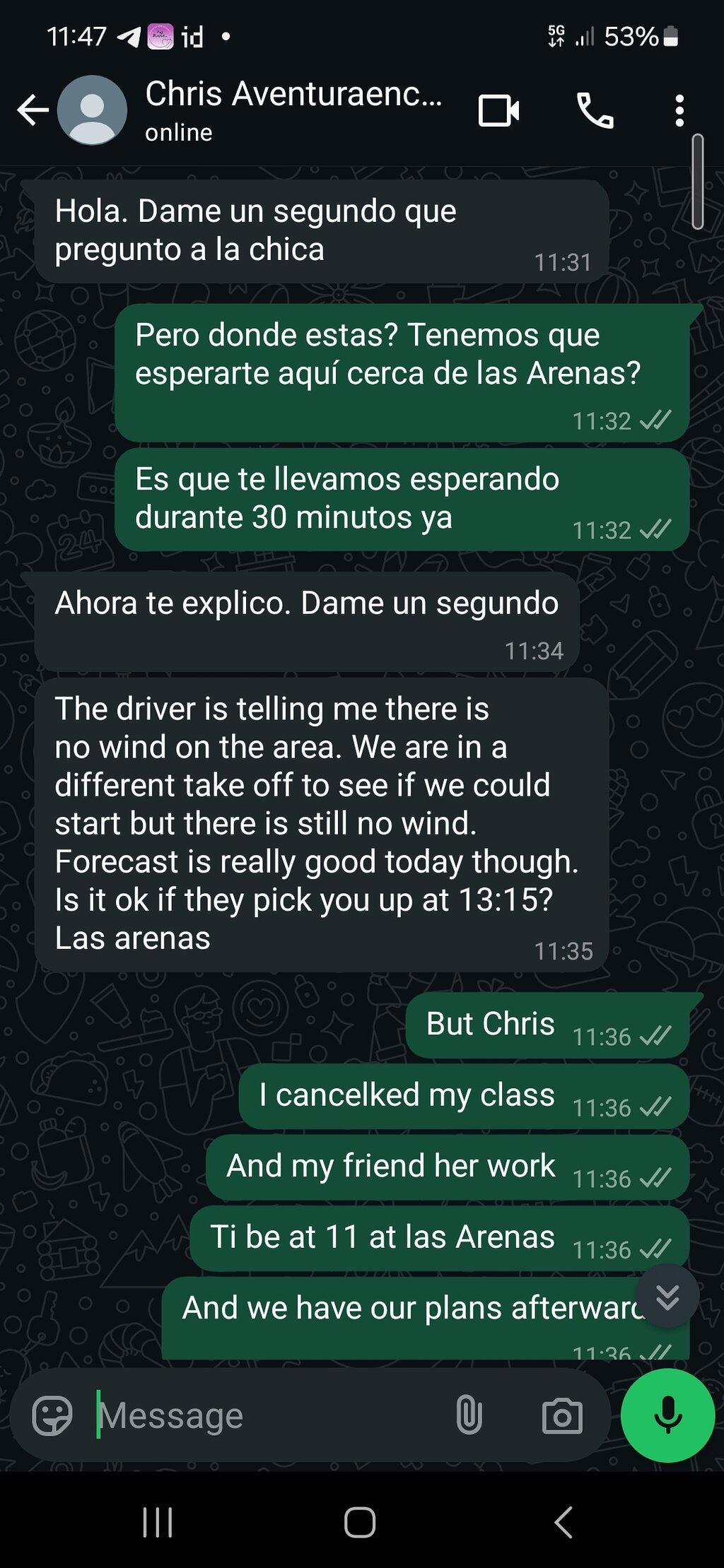Open the overflow menu
Image resolution: width=724 pixels, height=1568 pixels.
(x=679, y=111)
